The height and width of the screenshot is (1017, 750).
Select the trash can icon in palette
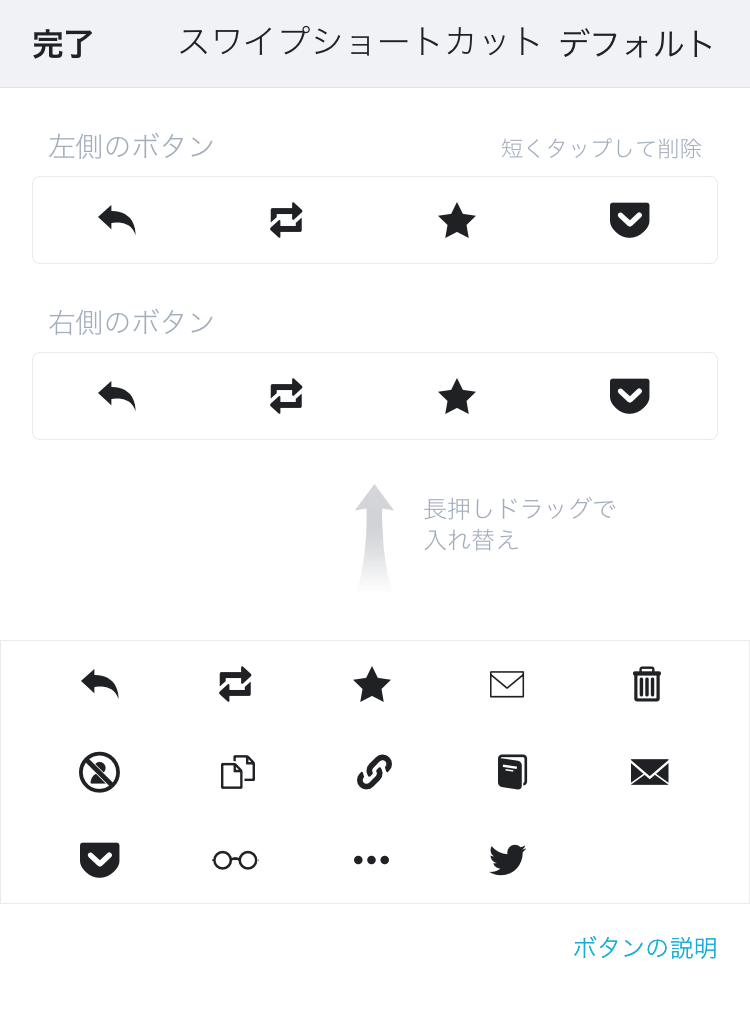pos(647,684)
